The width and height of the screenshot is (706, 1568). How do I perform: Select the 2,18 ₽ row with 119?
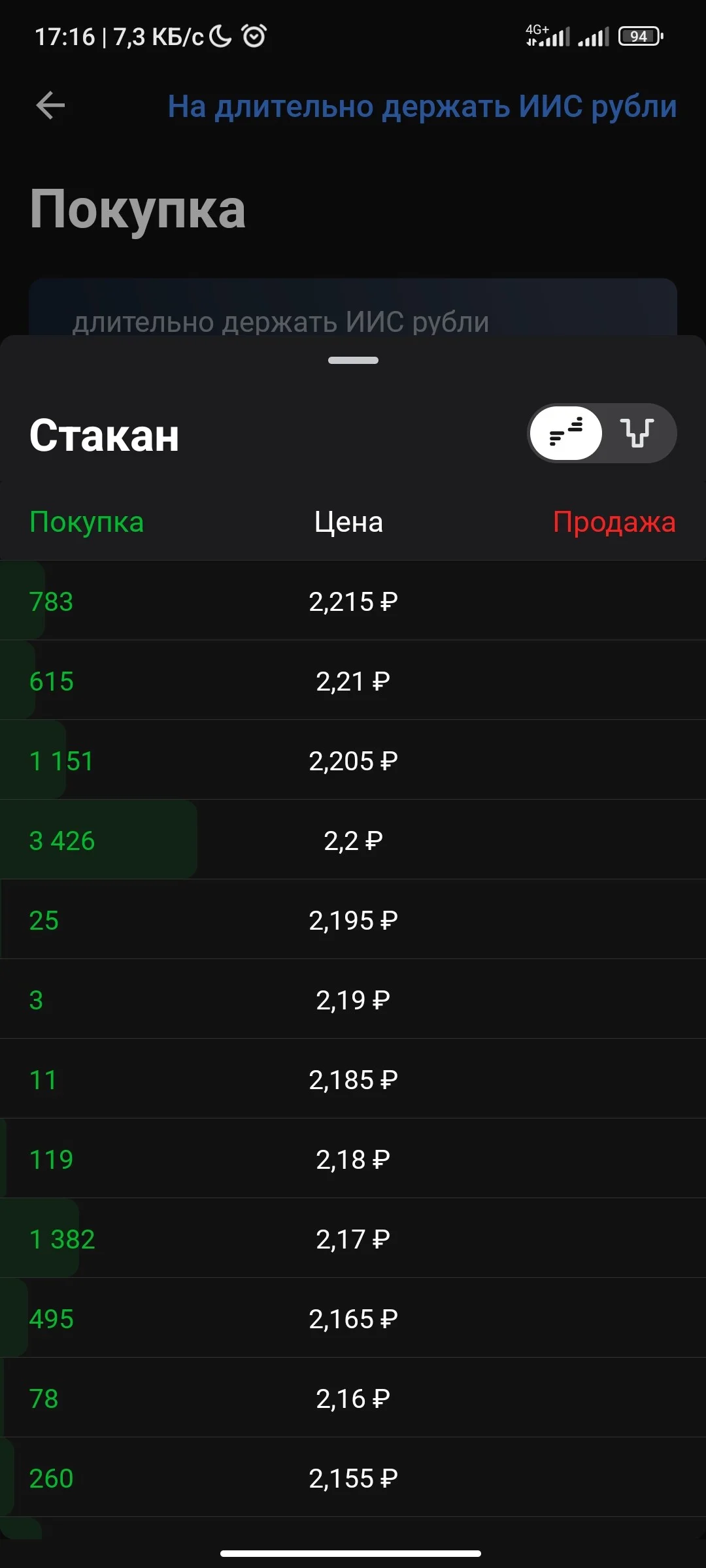tap(353, 1158)
